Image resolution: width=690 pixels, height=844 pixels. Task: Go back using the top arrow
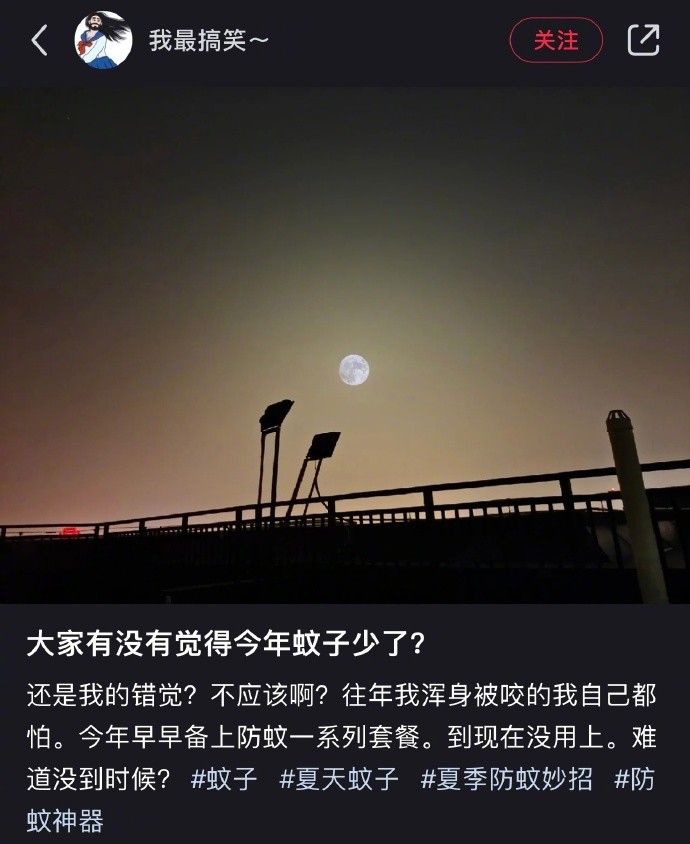(x=40, y=41)
